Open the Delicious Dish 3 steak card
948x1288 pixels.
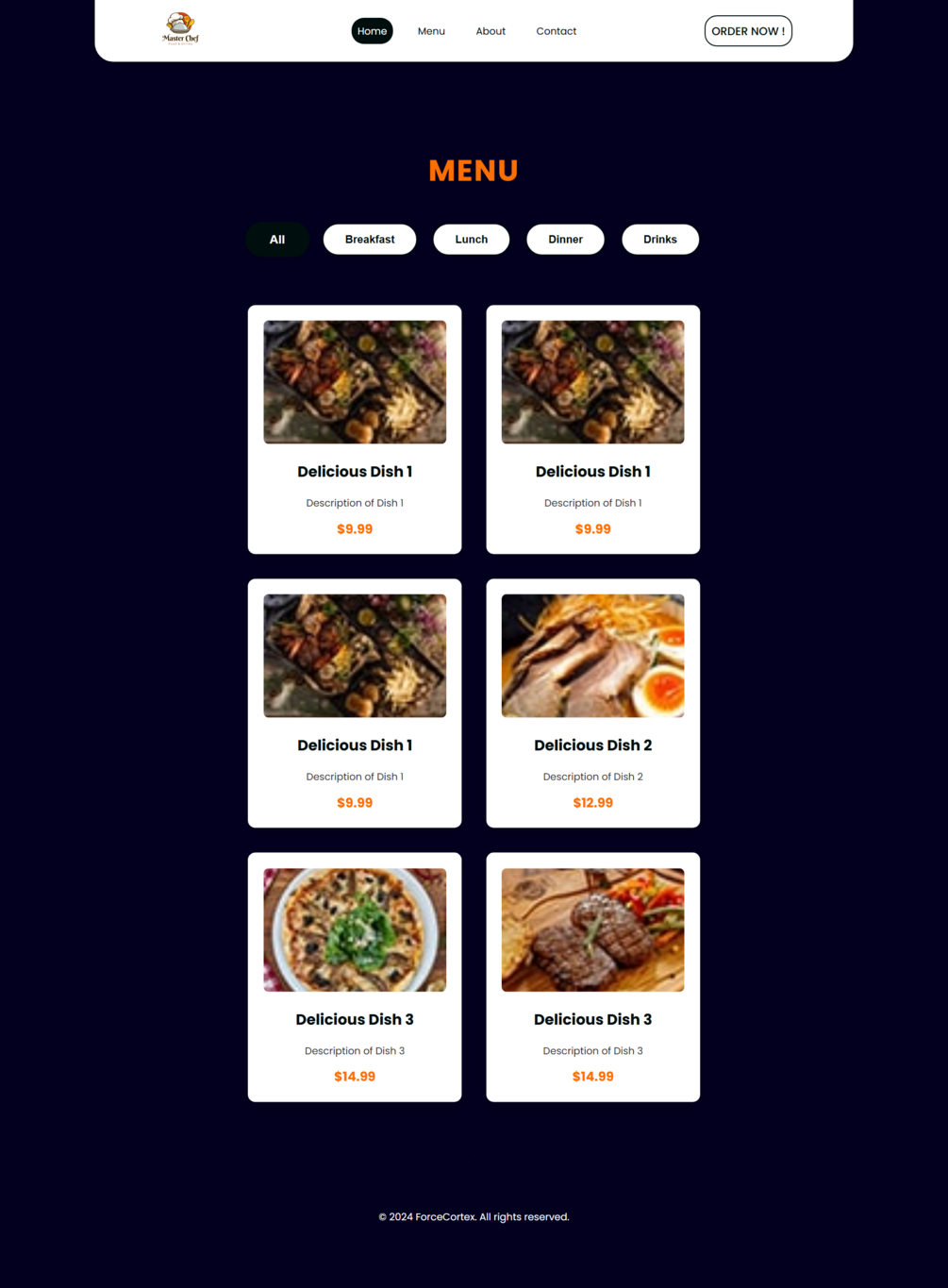click(x=592, y=977)
